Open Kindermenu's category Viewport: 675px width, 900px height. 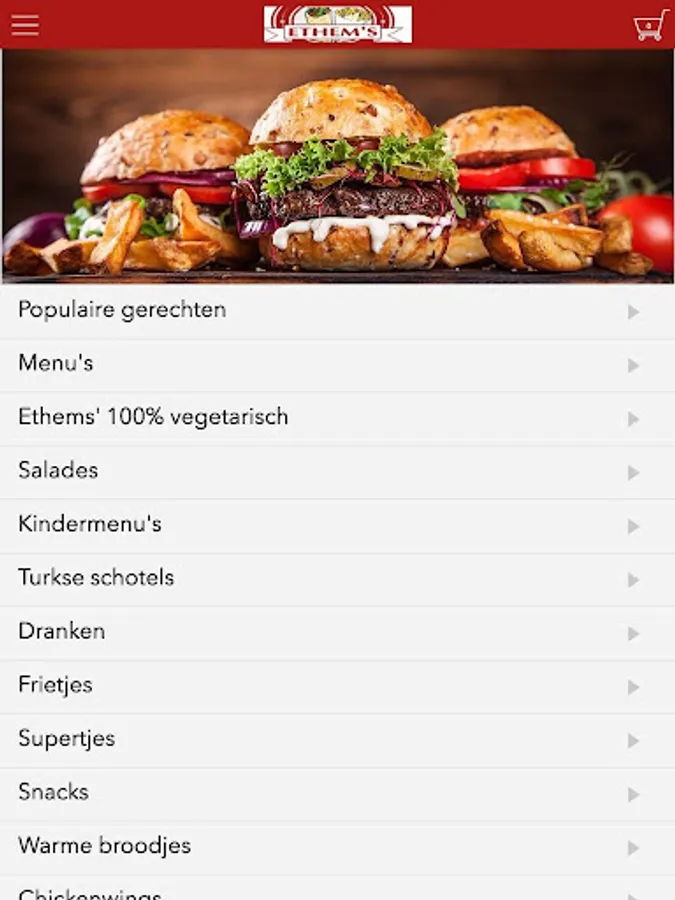337,525
